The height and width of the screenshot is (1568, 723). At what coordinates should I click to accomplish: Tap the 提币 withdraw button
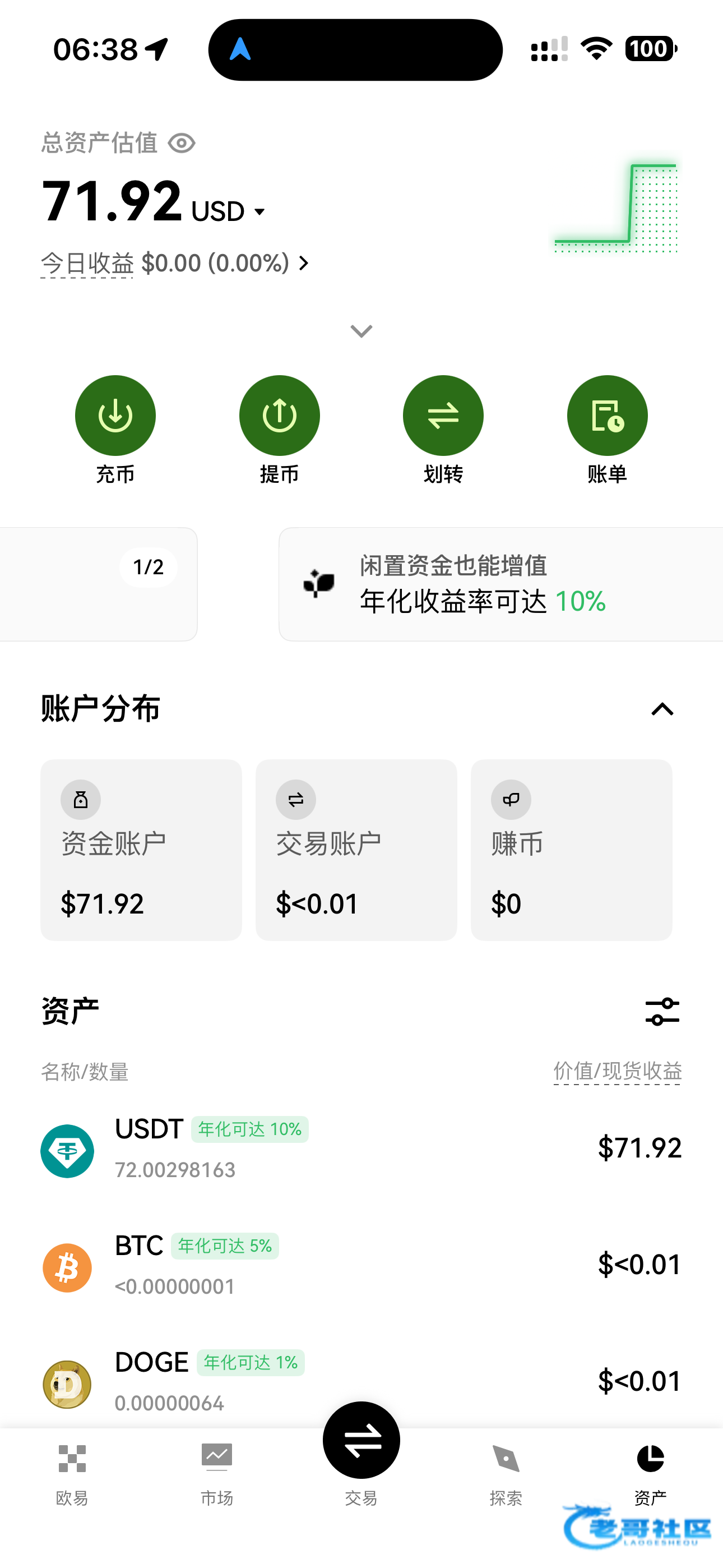[279, 430]
